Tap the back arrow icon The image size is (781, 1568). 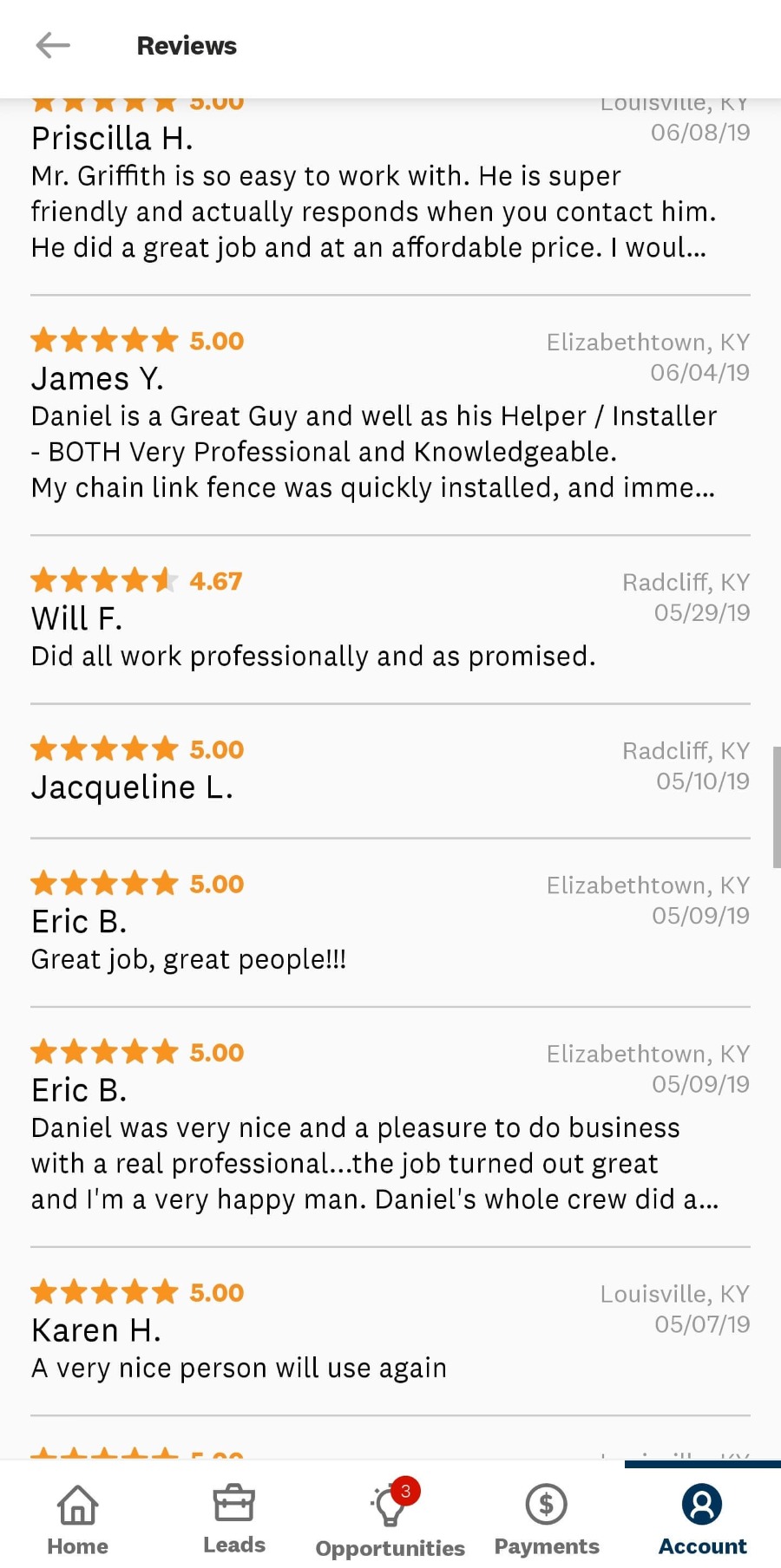coord(52,45)
